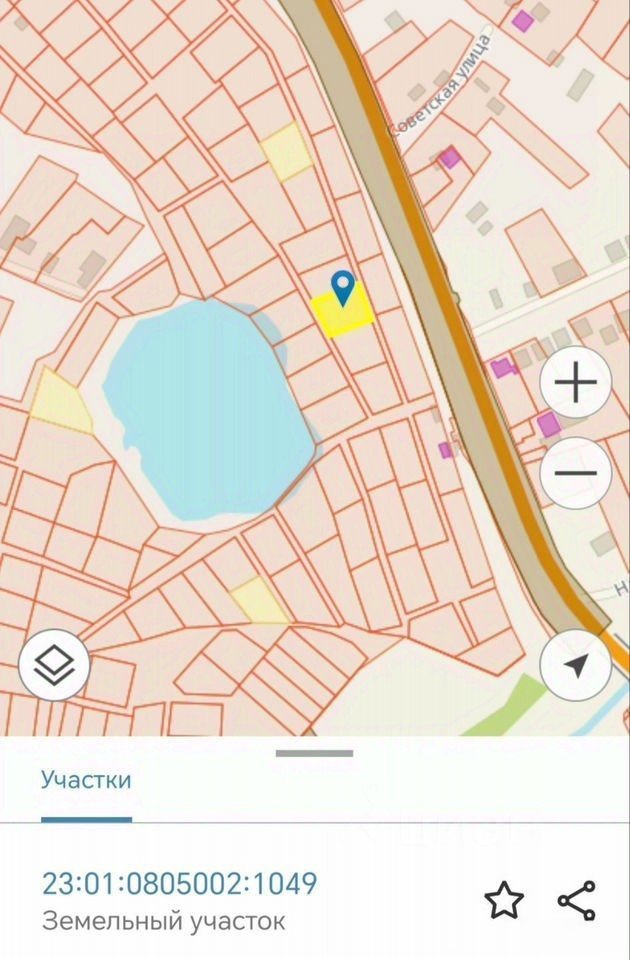Switch to the Участки tab
630x960 pixels.
point(86,780)
